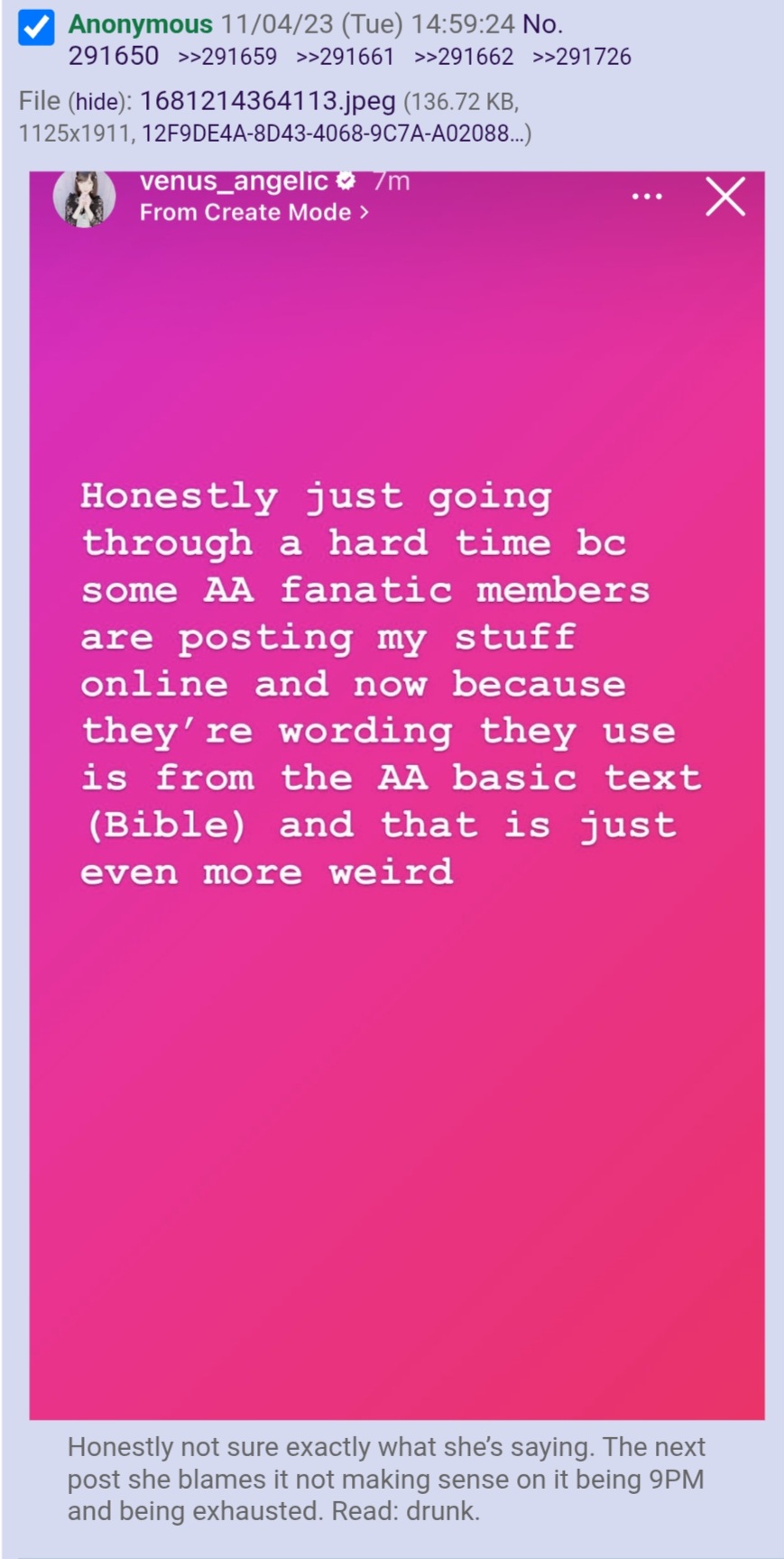This screenshot has height=1559, width=784.
Task: Open post number 291650
Action: pyautogui.click(x=114, y=56)
